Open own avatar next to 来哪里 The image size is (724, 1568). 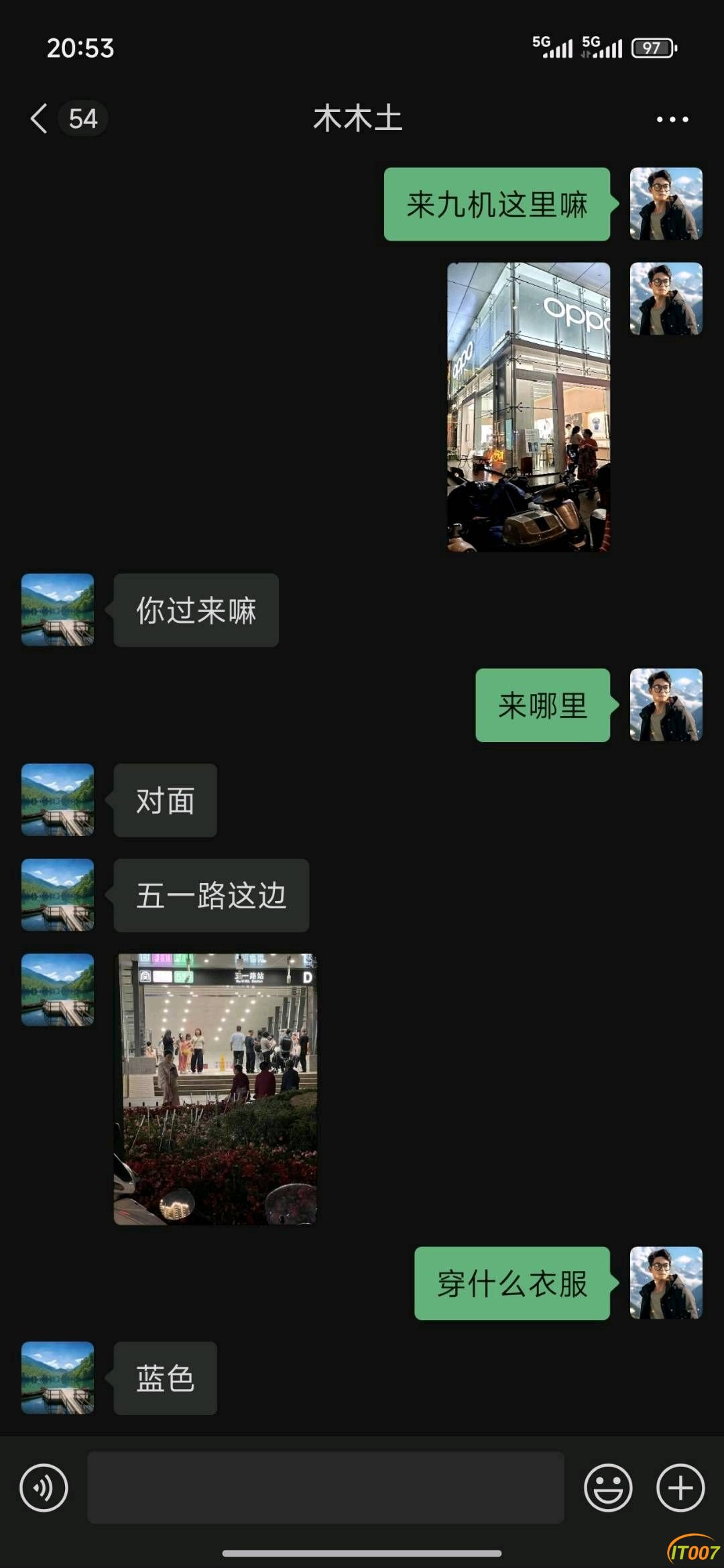click(666, 705)
